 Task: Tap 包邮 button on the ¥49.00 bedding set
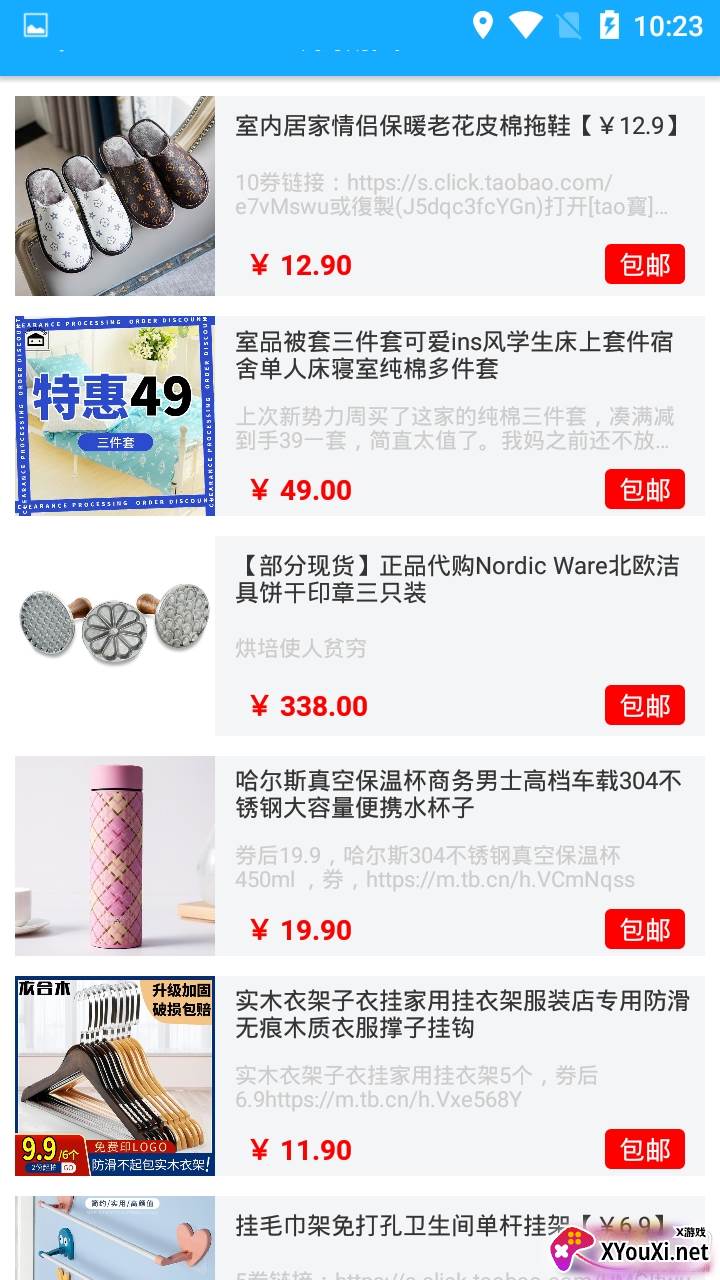click(644, 489)
